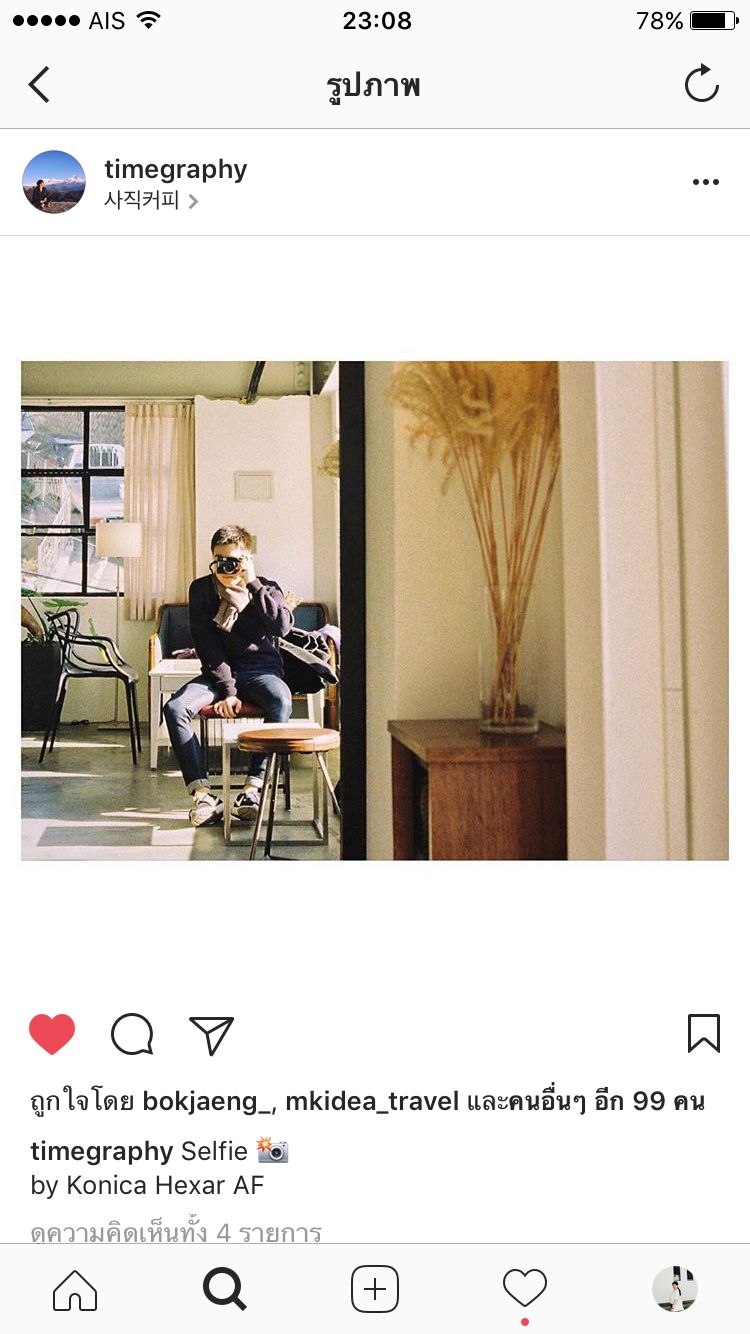This screenshot has height=1334, width=750.
Task: Open my profile tab
Action: point(675,1290)
